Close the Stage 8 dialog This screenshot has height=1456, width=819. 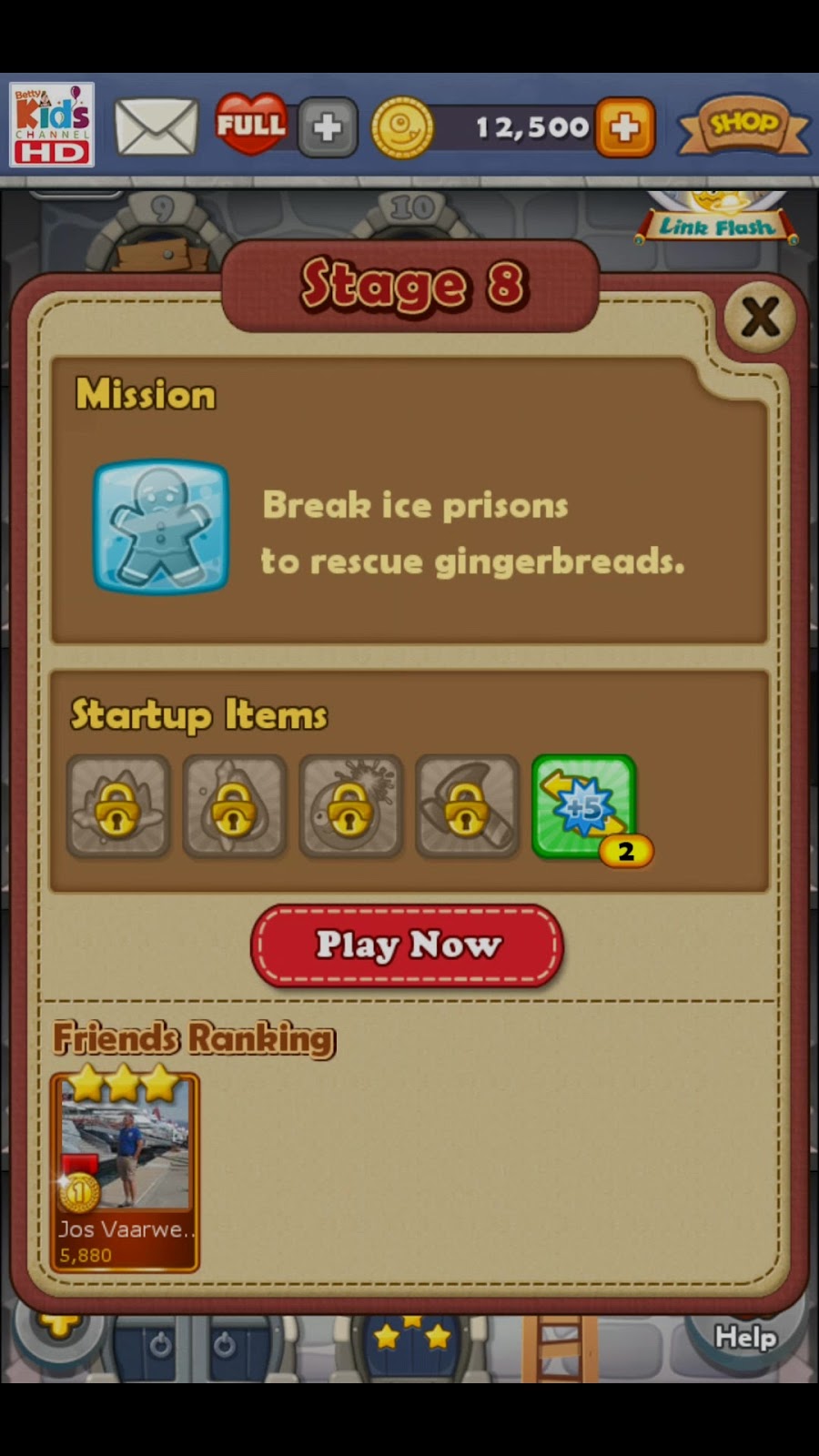760,317
